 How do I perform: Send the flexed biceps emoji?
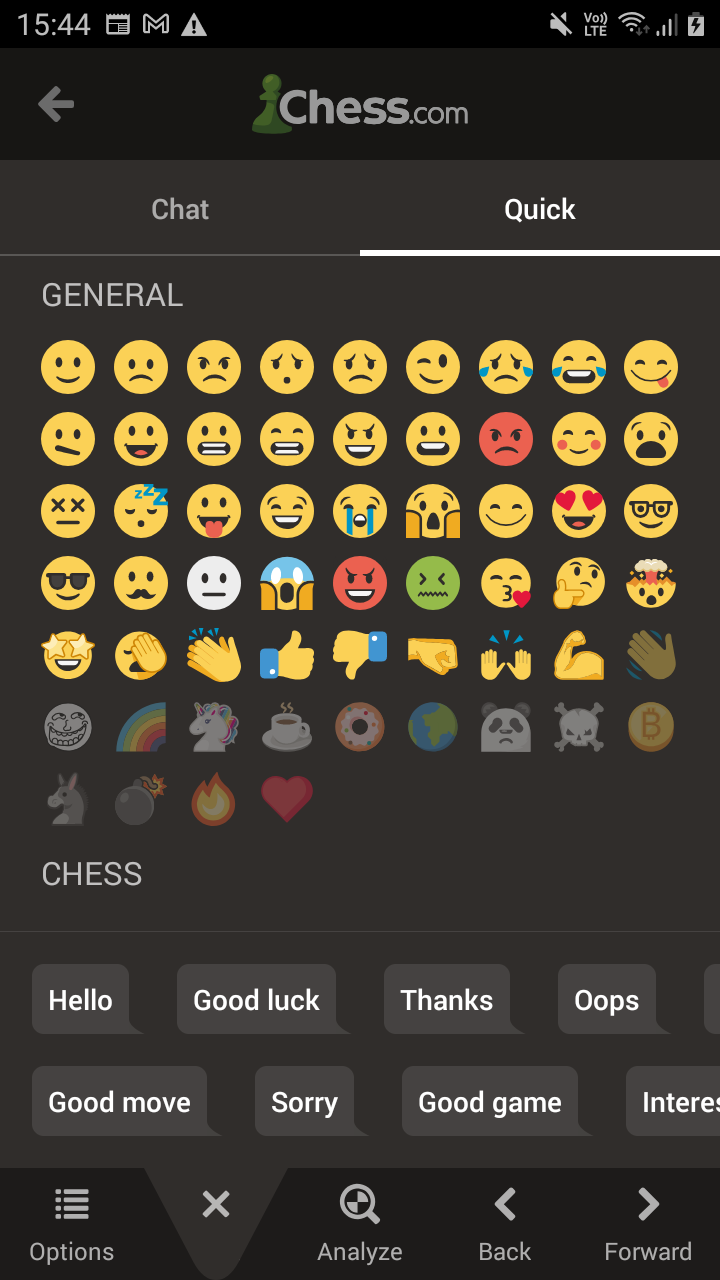pyautogui.click(x=579, y=656)
